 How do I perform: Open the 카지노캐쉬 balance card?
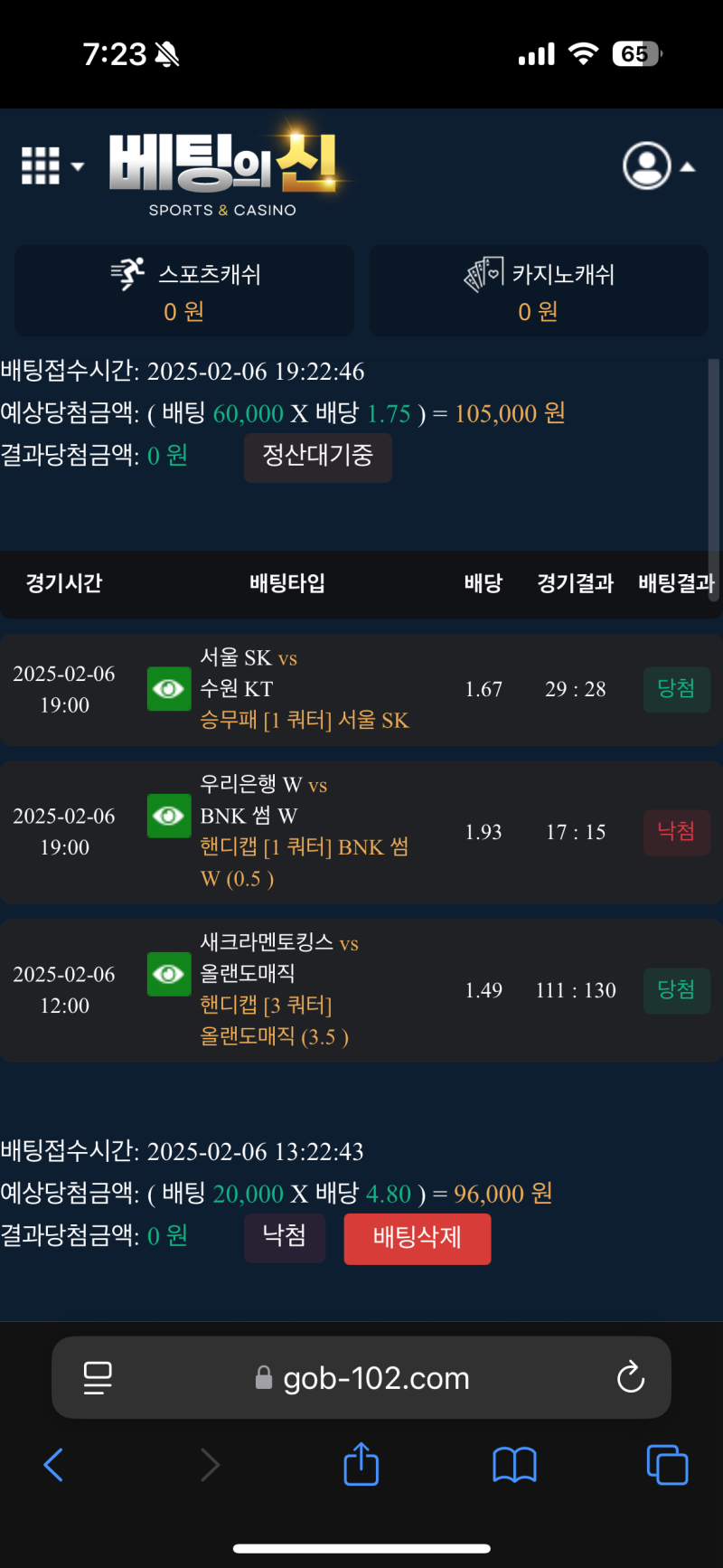click(x=539, y=291)
